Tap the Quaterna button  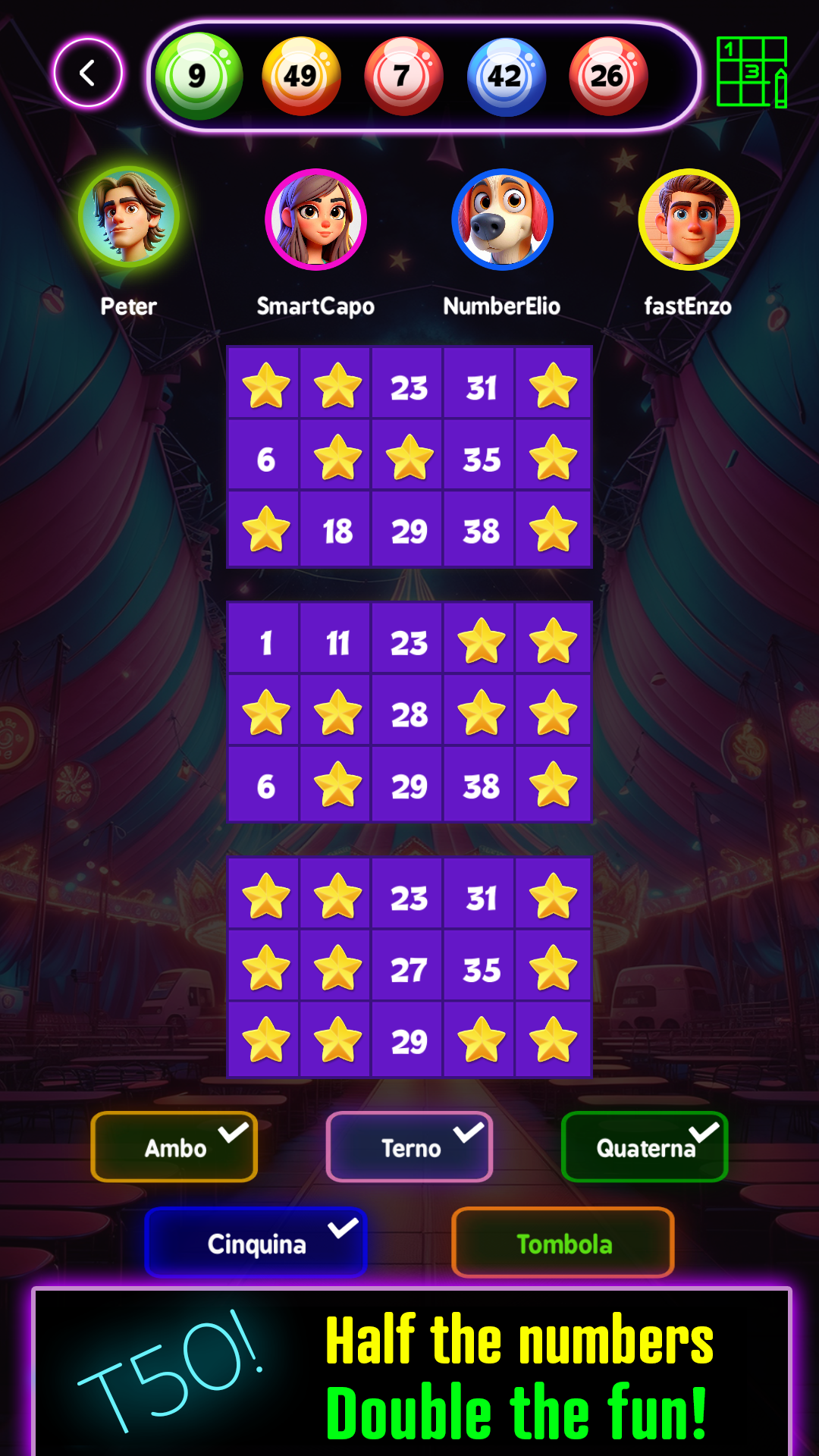[x=645, y=1147]
